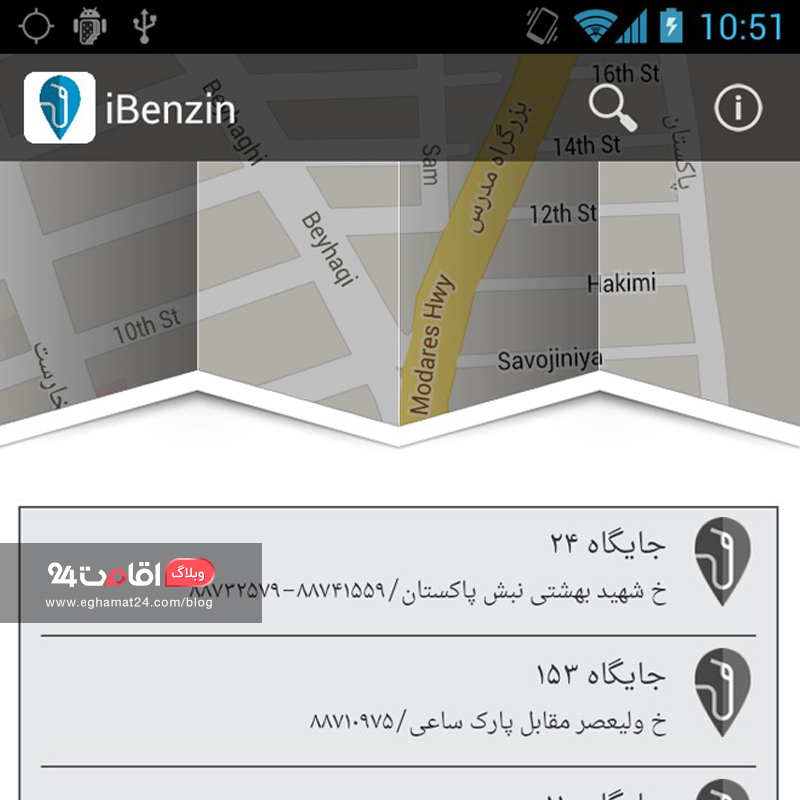Image resolution: width=800 pixels, height=800 pixels.
Task: Open the info icon
Action: click(738, 107)
